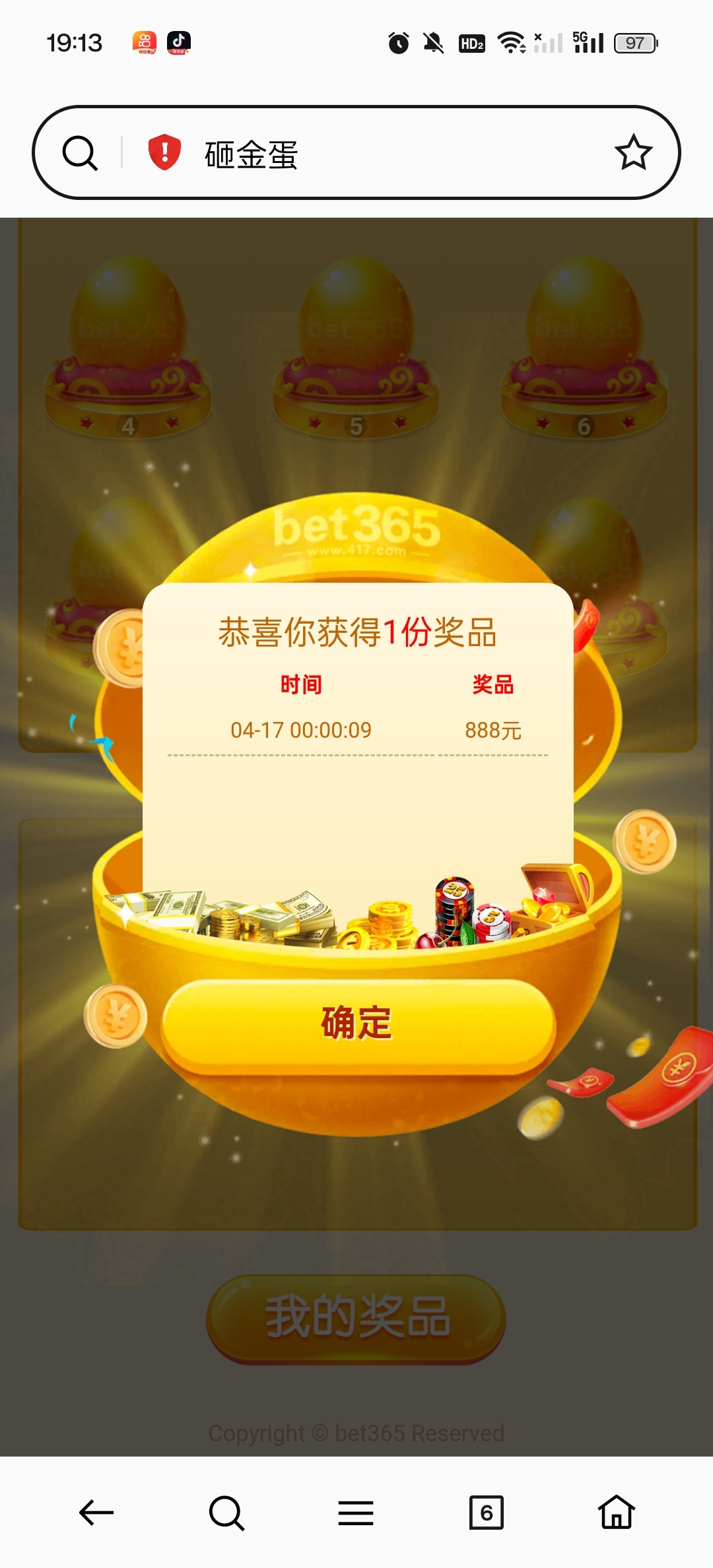This screenshot has width=713, height=1568.
Task: Bookmark this page with the star icon
Action: [x=633, y=152]
